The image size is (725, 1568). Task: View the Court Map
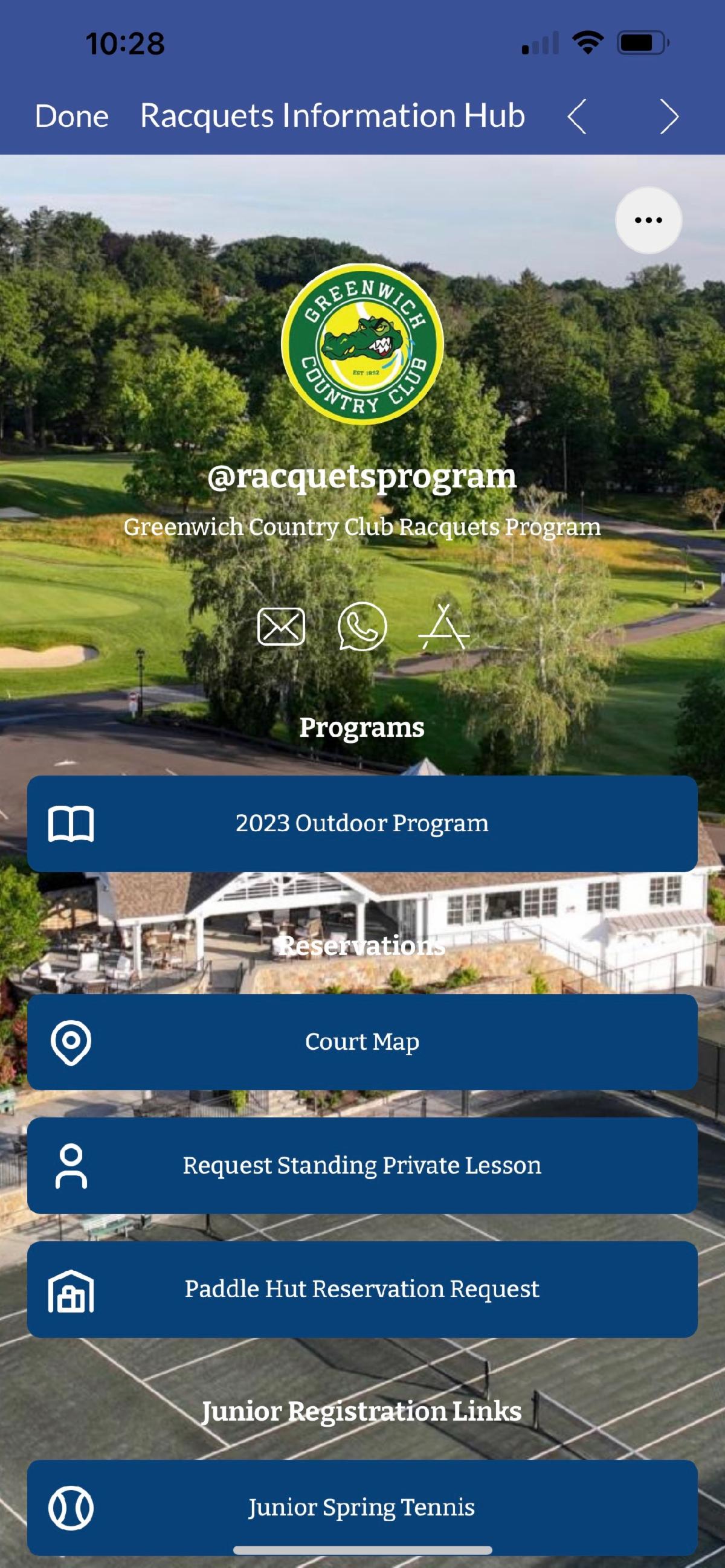point(362,1041)
